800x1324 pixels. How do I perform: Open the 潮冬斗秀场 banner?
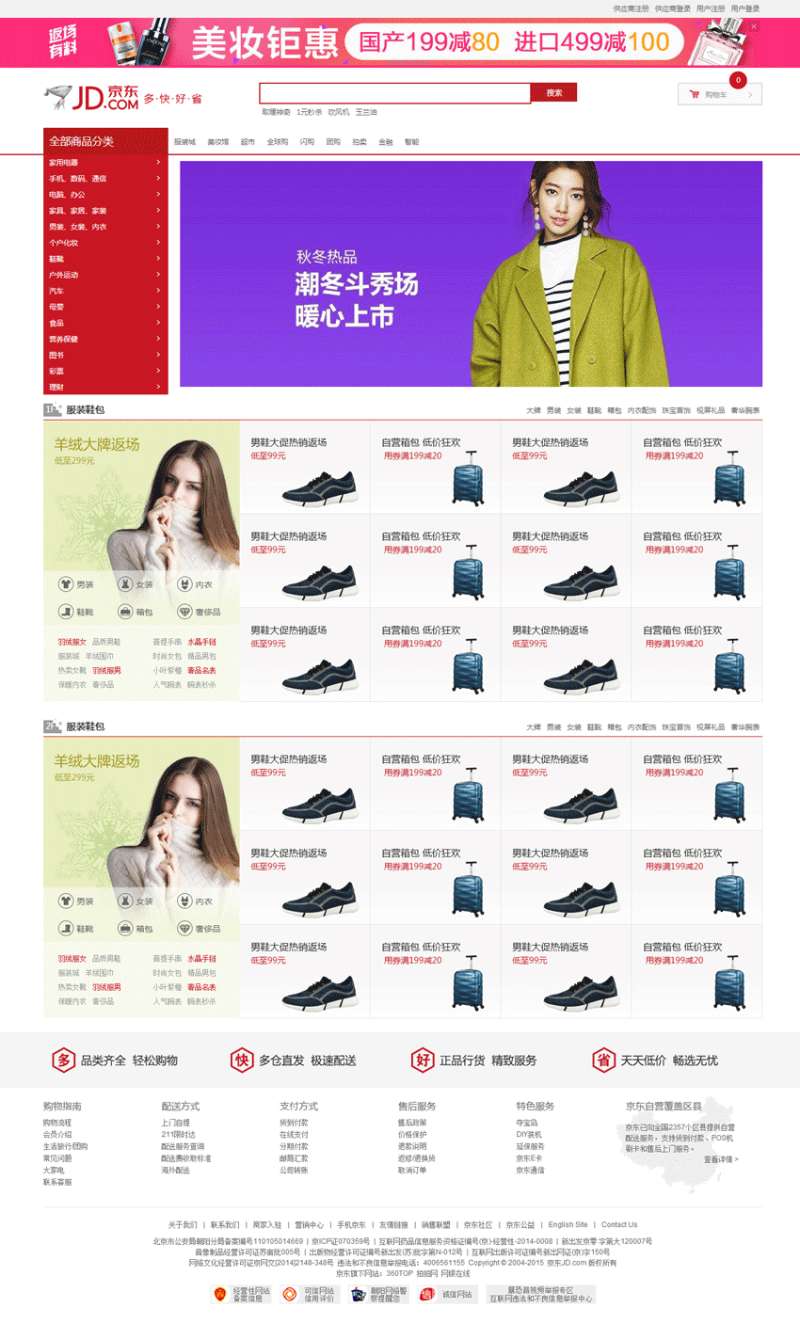click(470, 274)
